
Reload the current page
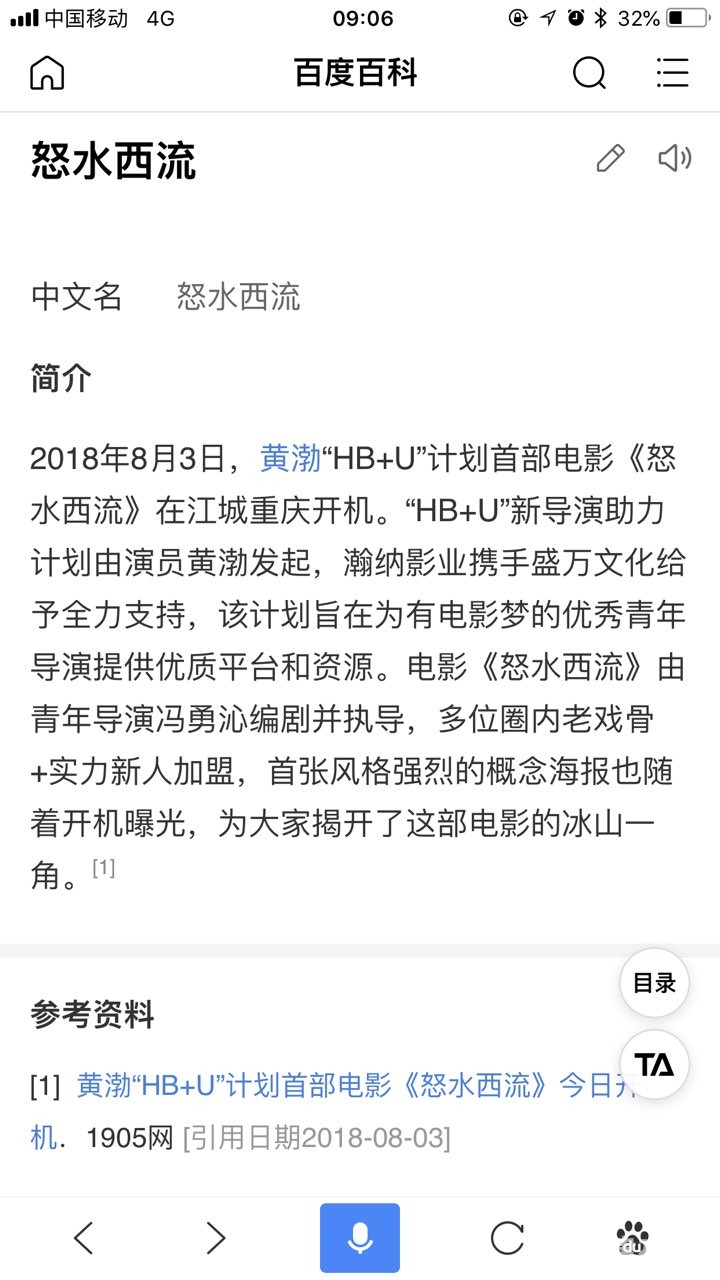tap(507, 1238)
